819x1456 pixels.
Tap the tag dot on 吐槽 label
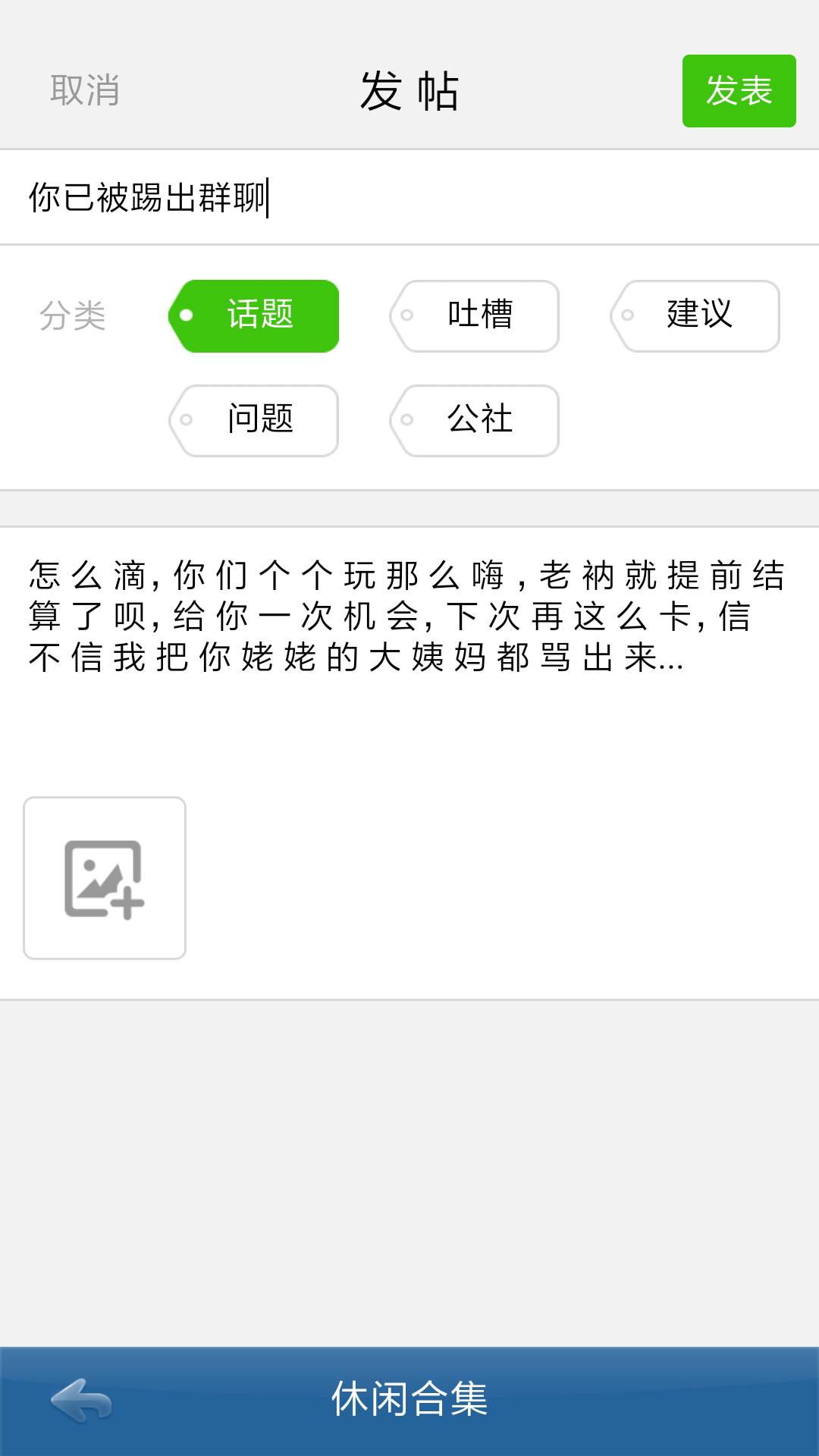pyautogui.click(x=408, y=315)
